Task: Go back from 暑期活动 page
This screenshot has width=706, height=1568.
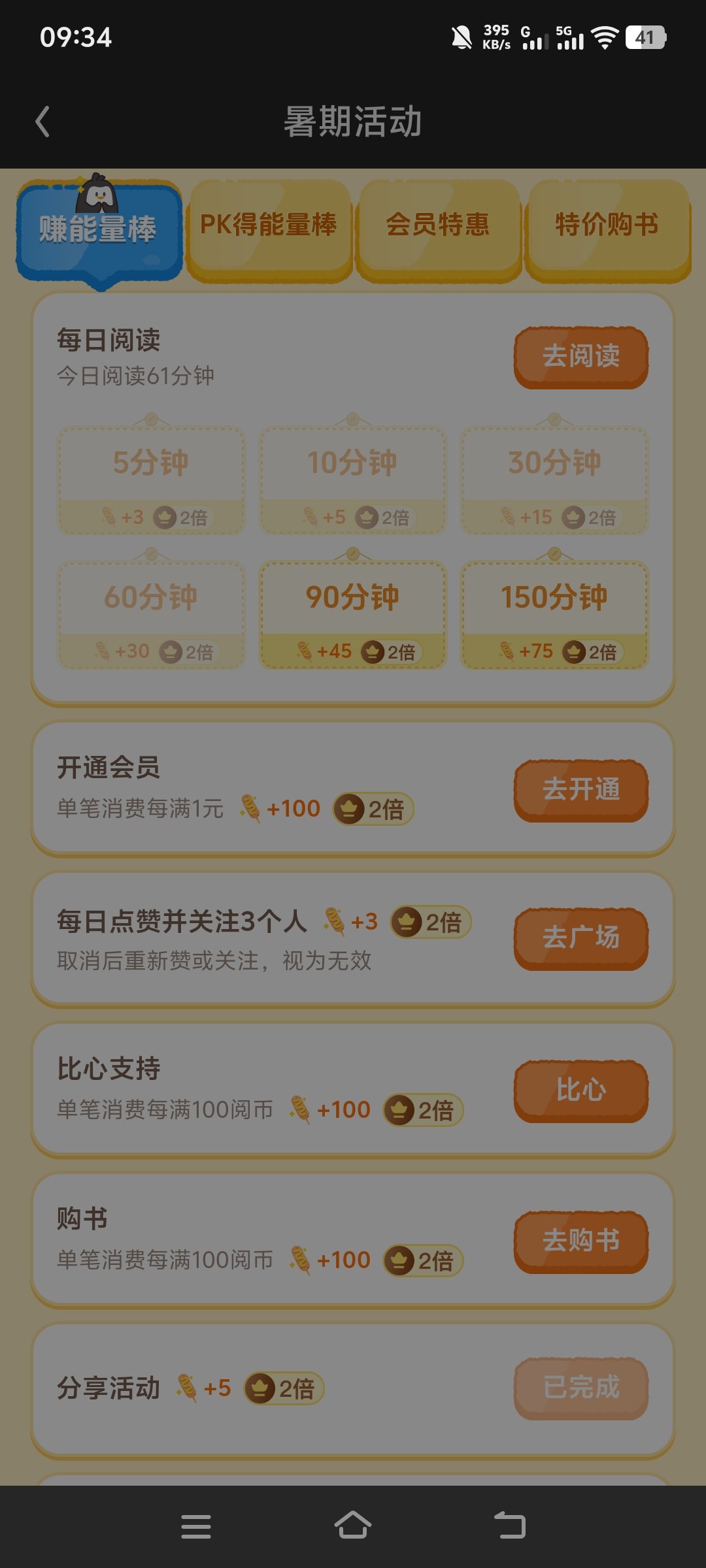Action: click(x=43, y=122)
